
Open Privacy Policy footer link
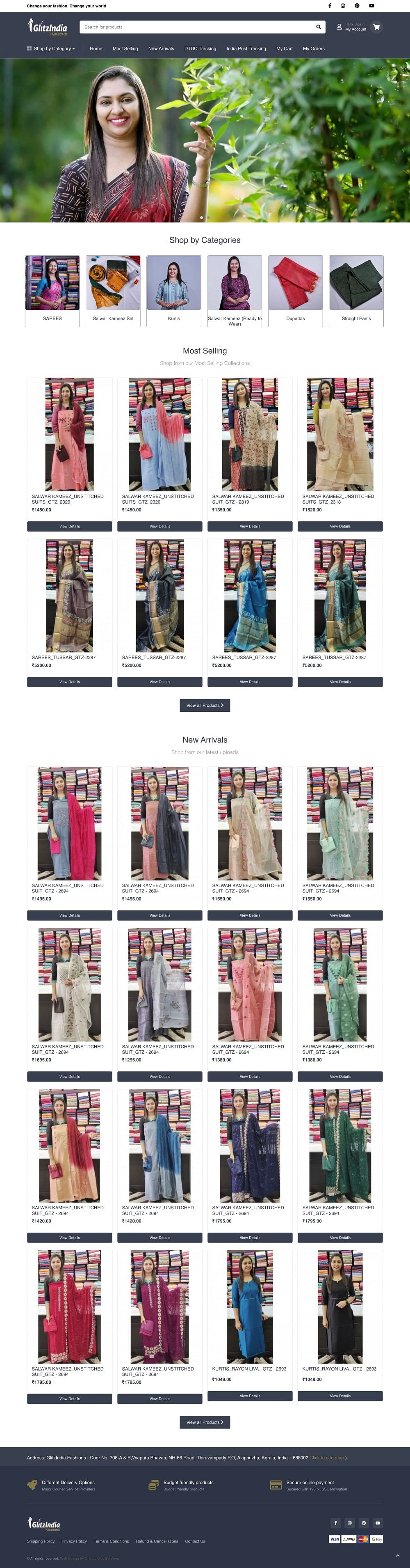click(74, 1541)
